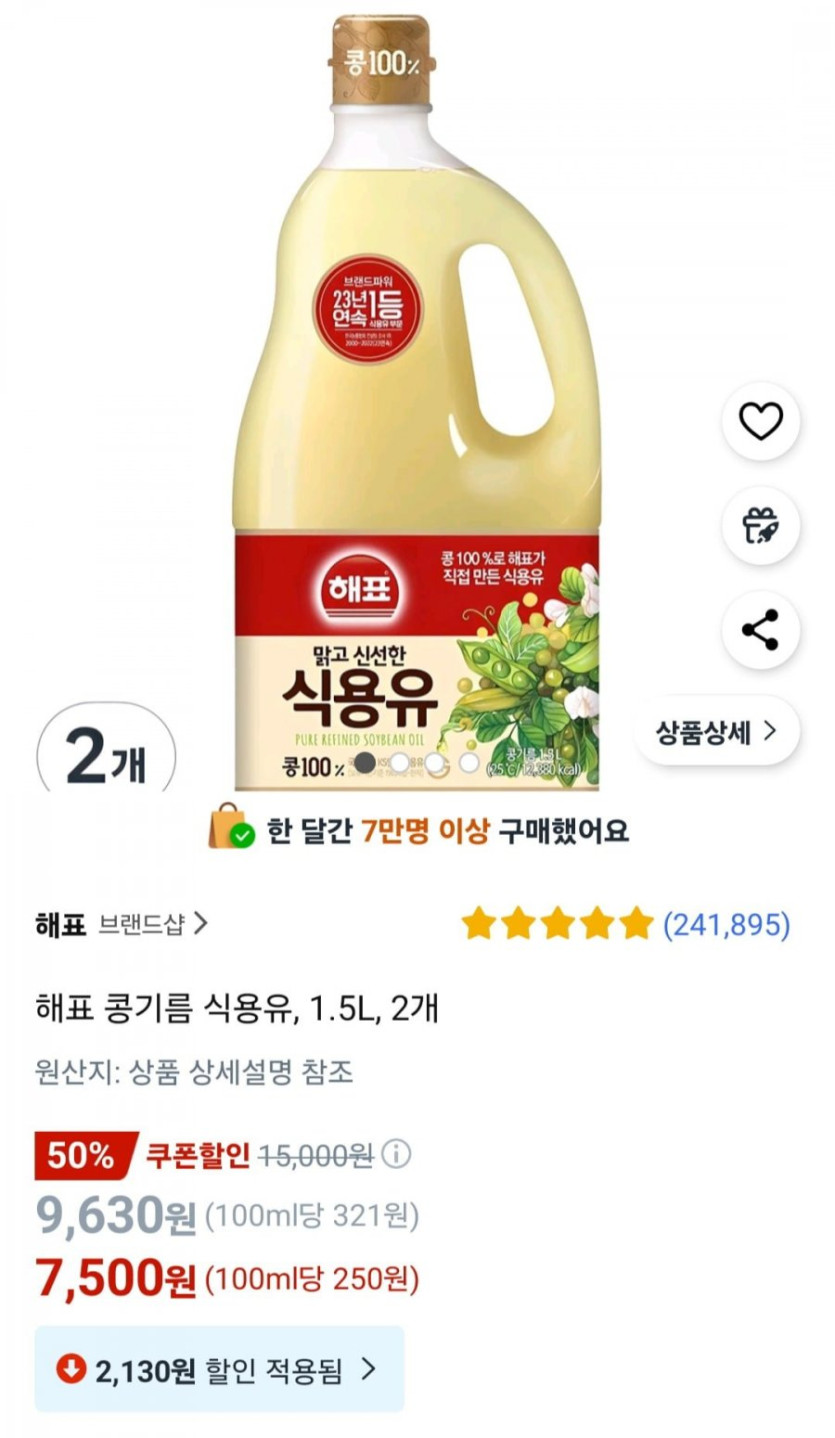The height and width of the screenshot is (1438, 835).
Task: View price info next to 15,000원
Action: (x=397, y=1156)
